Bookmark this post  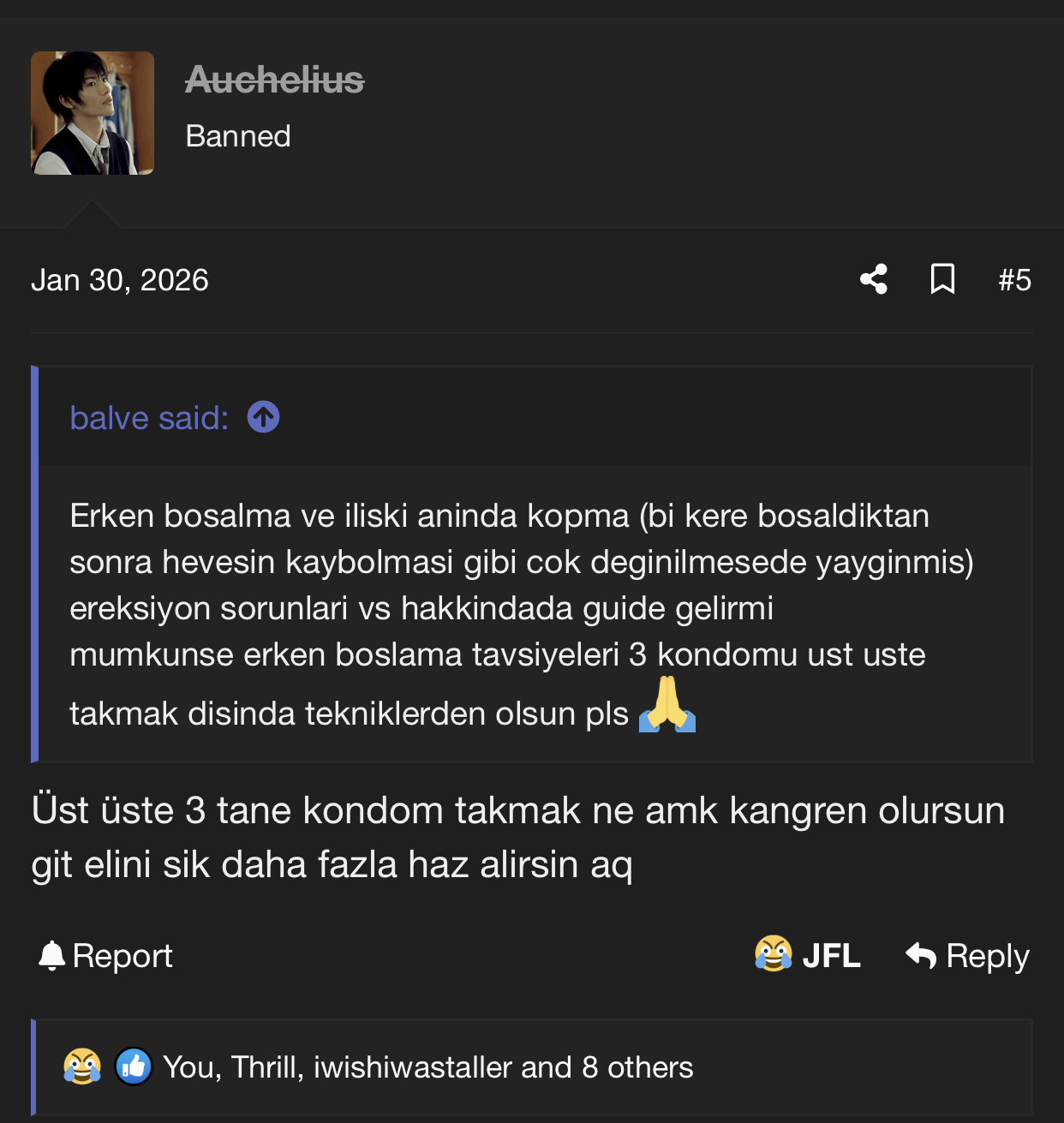(942, 279)
